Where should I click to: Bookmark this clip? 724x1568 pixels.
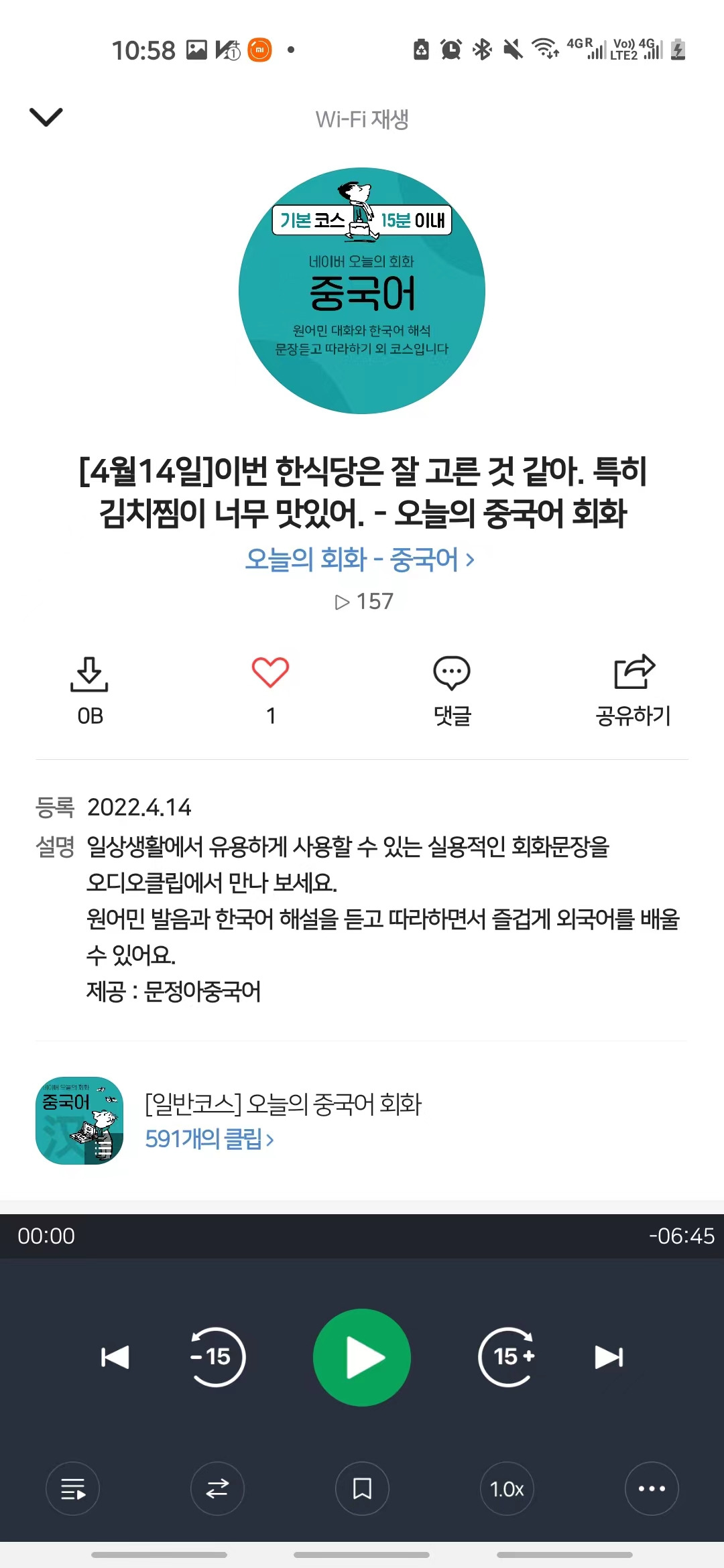coord(362,1488)
